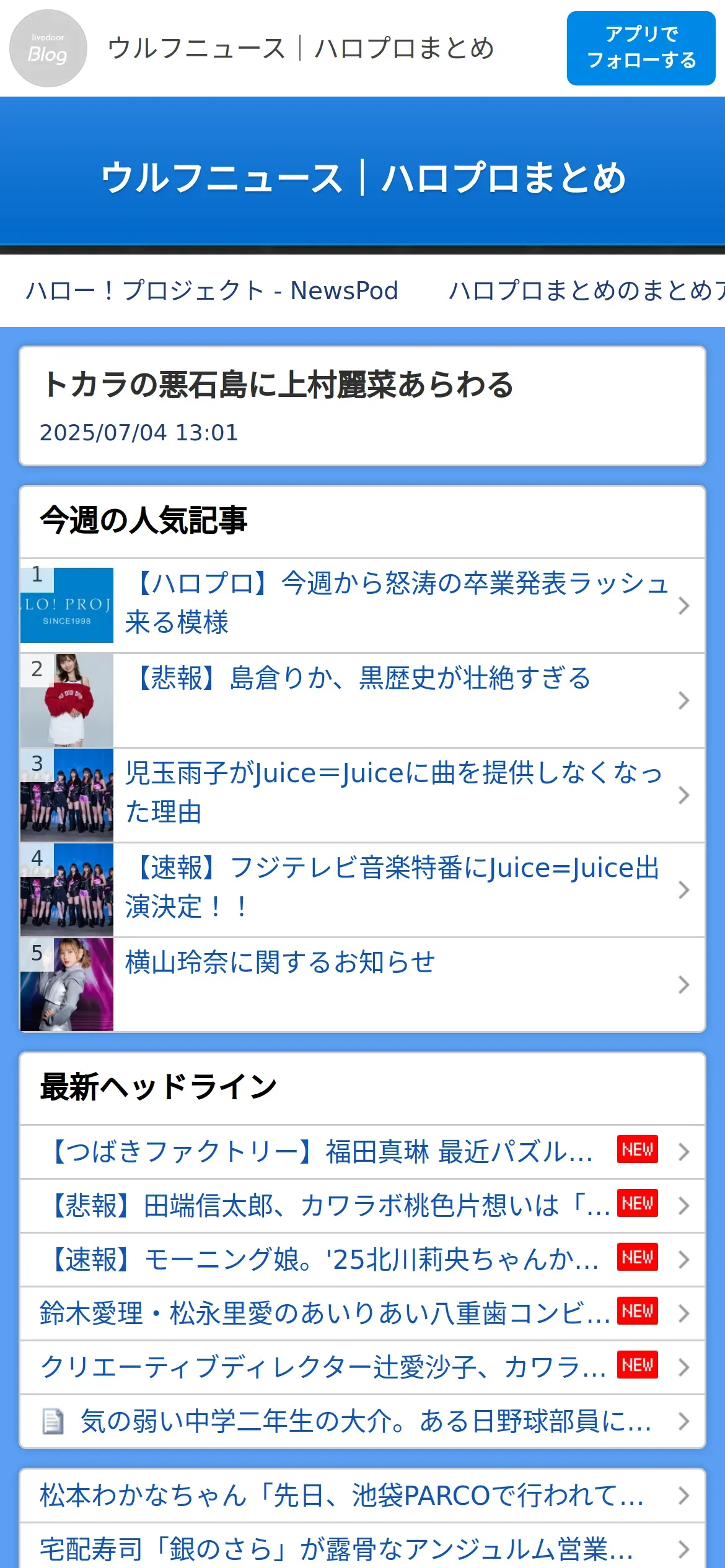Tap アプリでフォローする button
The image size is (725, 1568).
[641, 48]
